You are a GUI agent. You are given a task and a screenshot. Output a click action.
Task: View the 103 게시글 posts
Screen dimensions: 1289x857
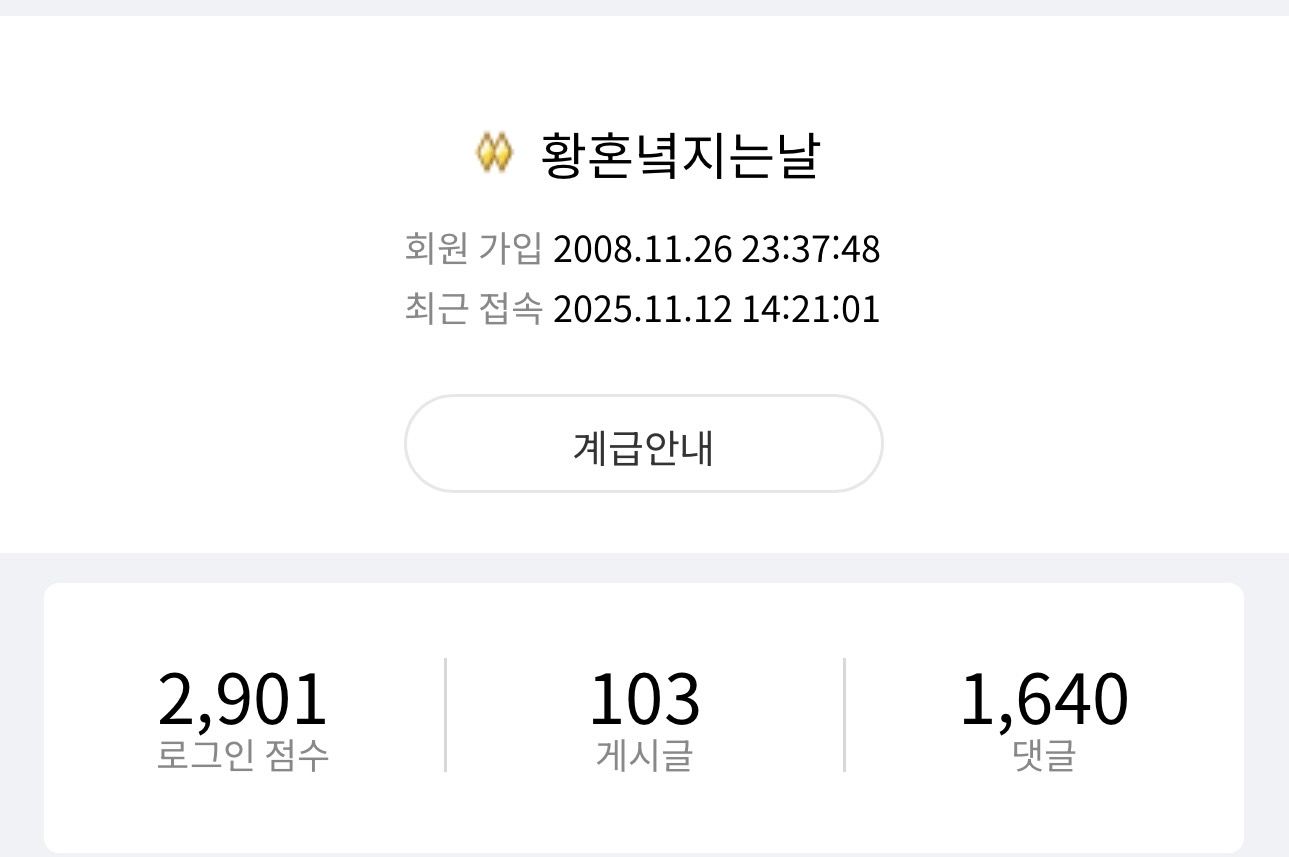point(644,716)
